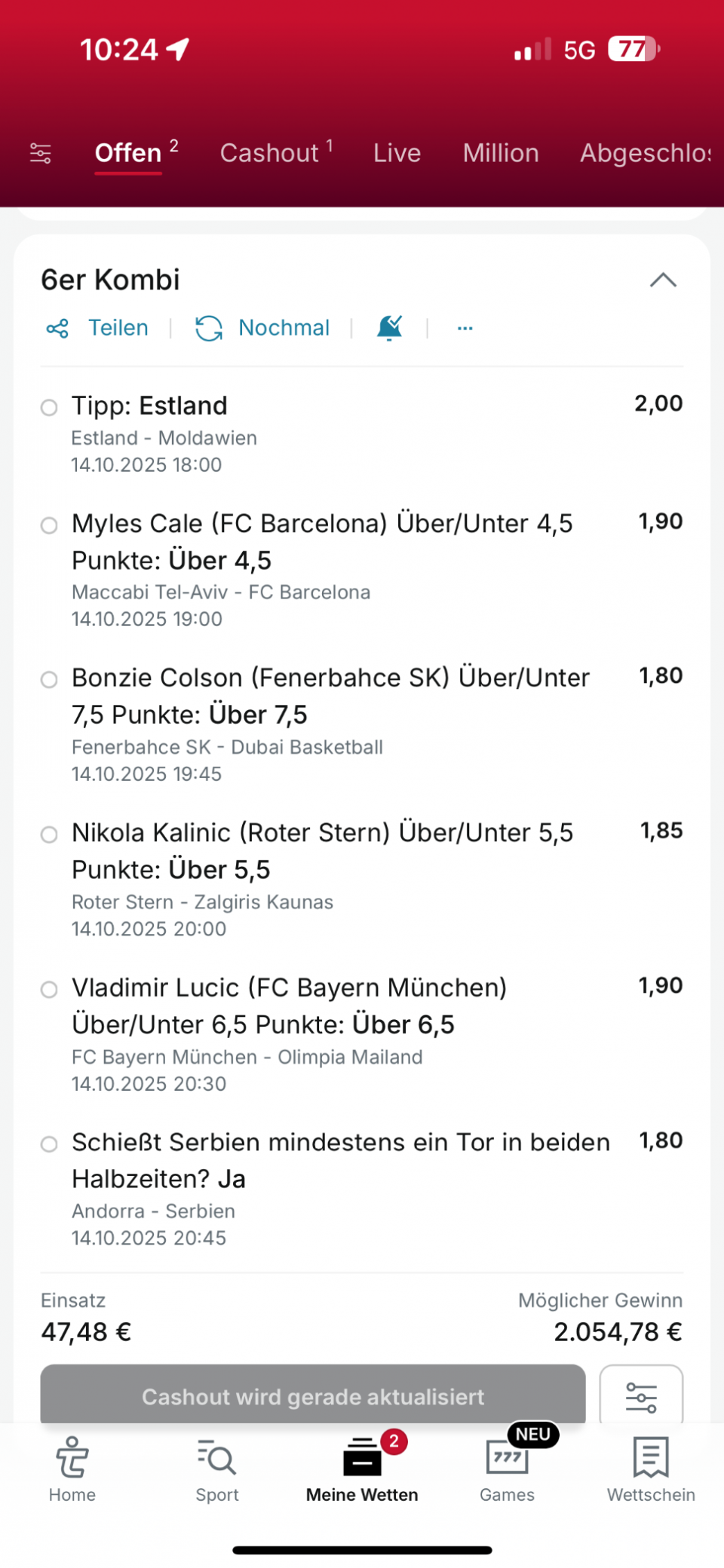Screen dimensions: 724x1568
Task: Open the Sport tab
Action: pyautogui.click(x=217, y=1468)
